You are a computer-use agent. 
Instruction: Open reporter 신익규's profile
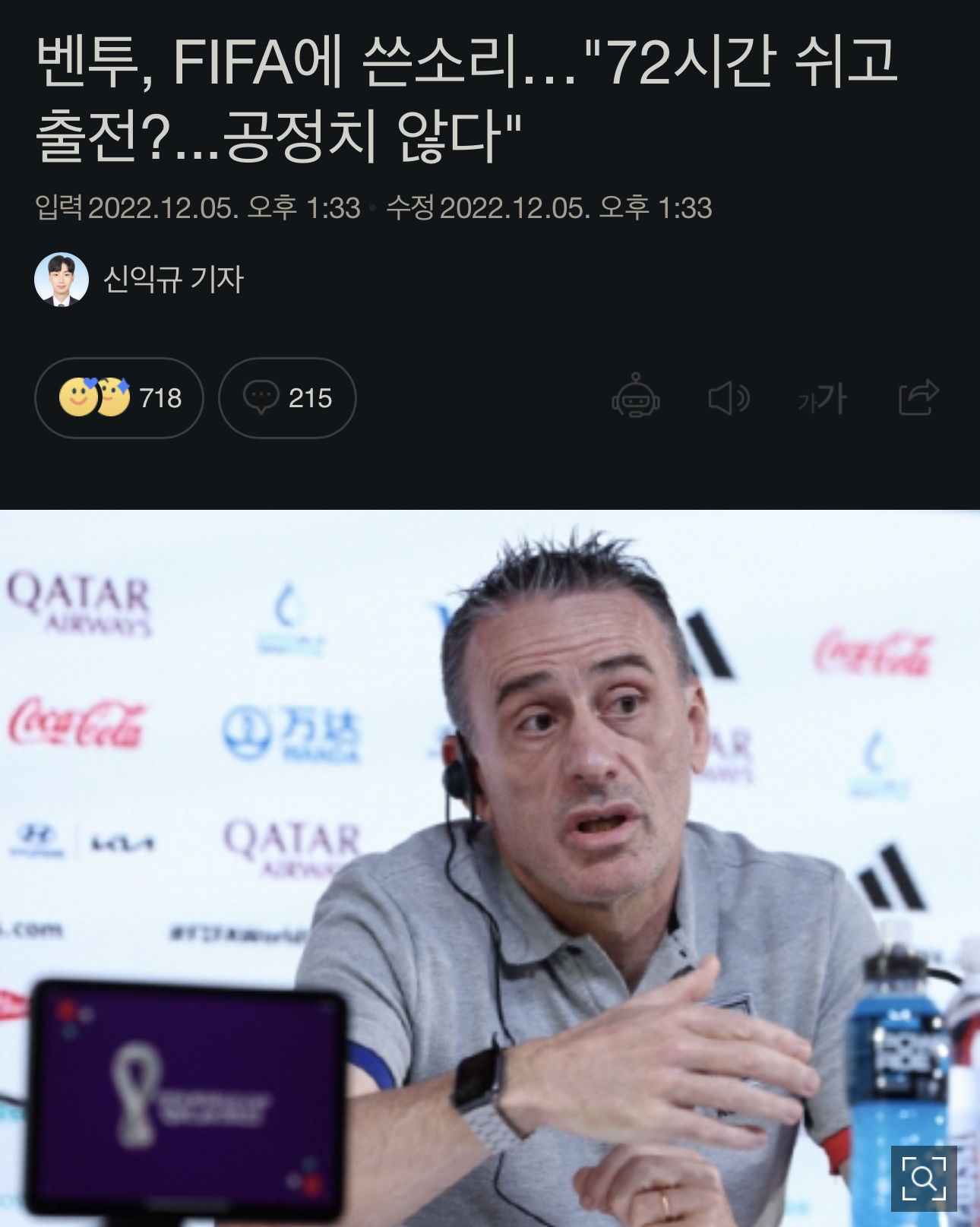tap(139, 280)
